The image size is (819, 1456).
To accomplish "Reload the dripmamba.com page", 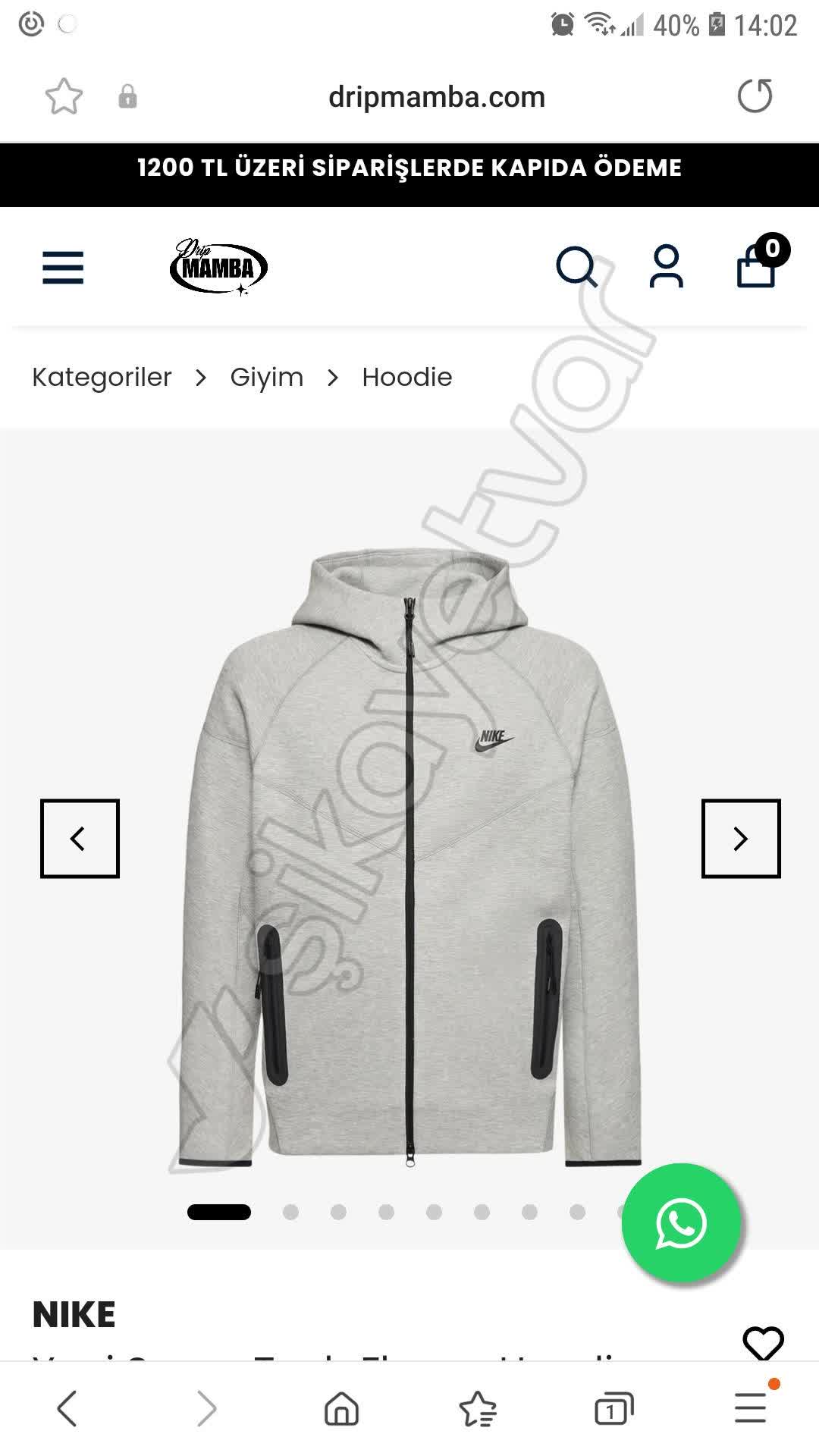I will [x=755, y=96].
